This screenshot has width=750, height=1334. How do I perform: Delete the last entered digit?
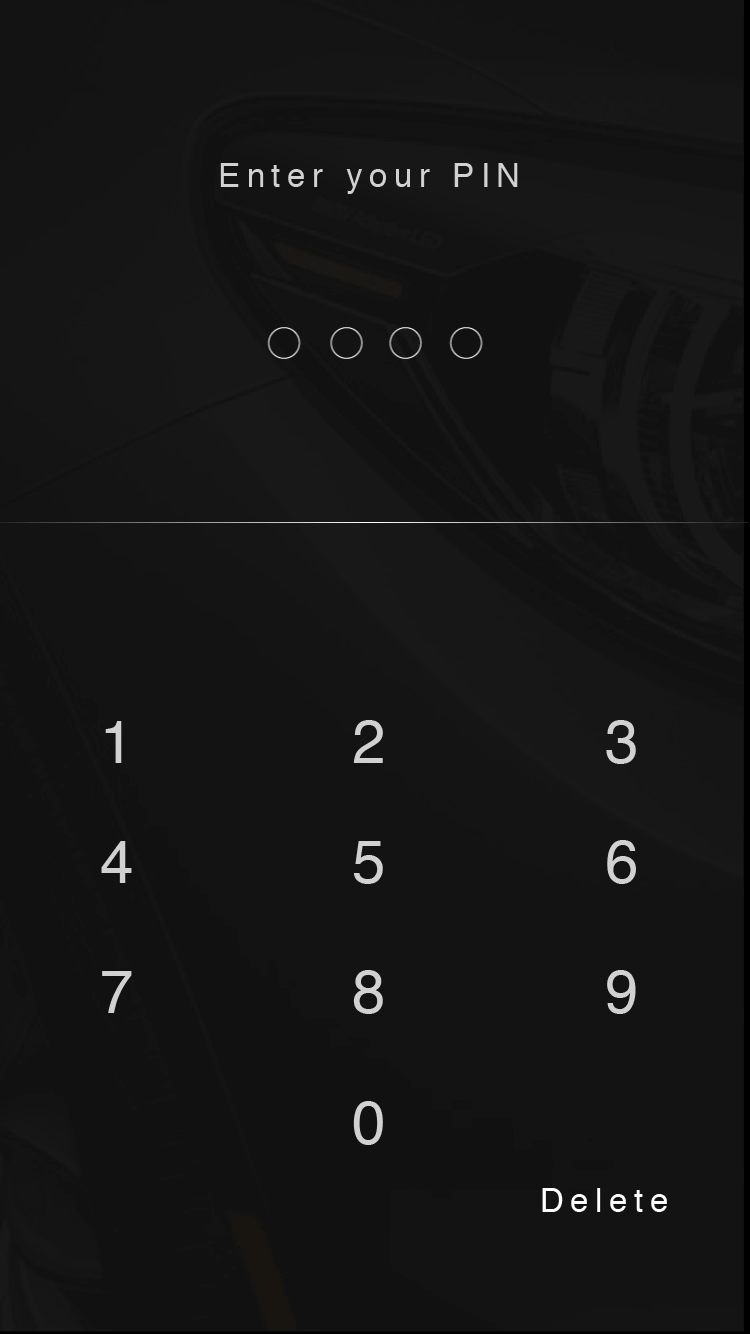604,1200
